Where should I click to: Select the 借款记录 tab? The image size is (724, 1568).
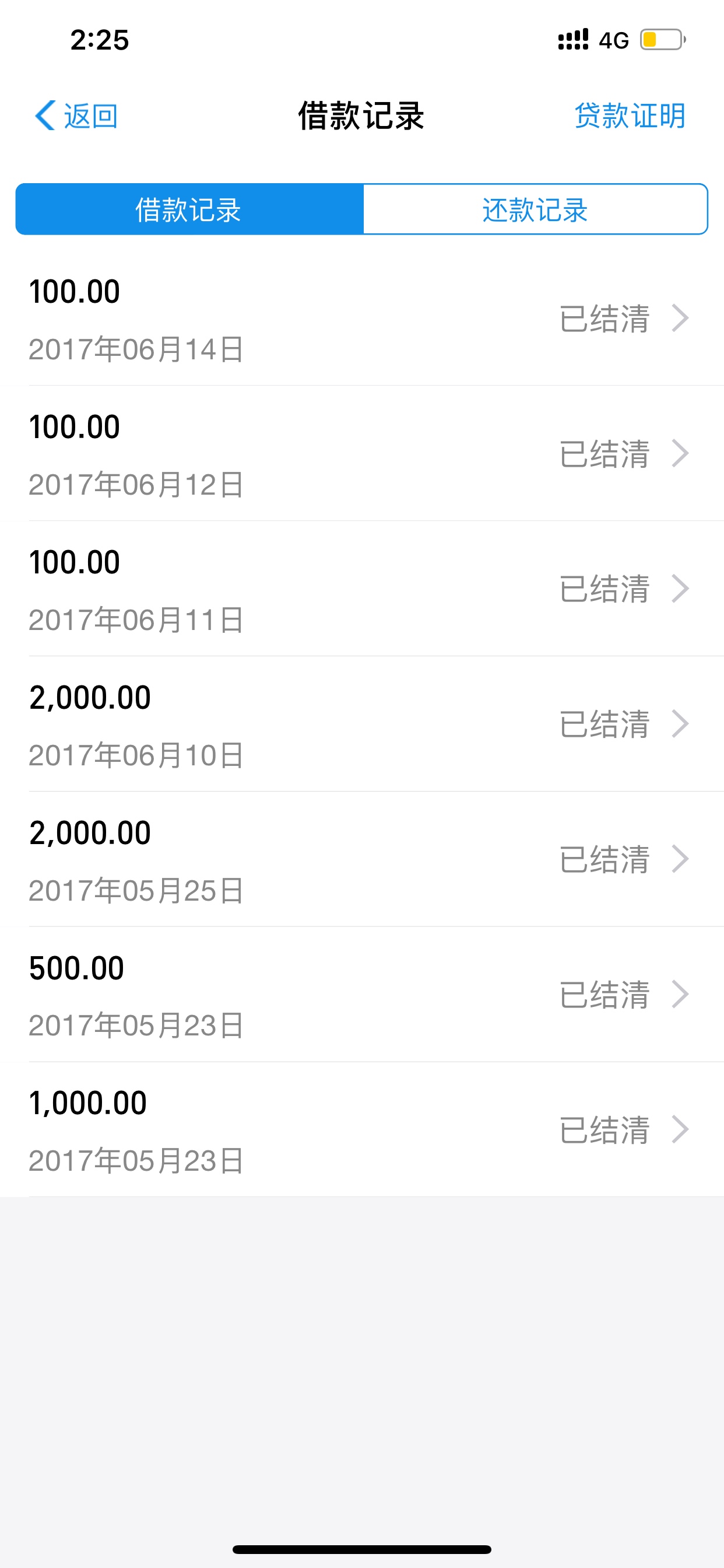click(189, 209)
